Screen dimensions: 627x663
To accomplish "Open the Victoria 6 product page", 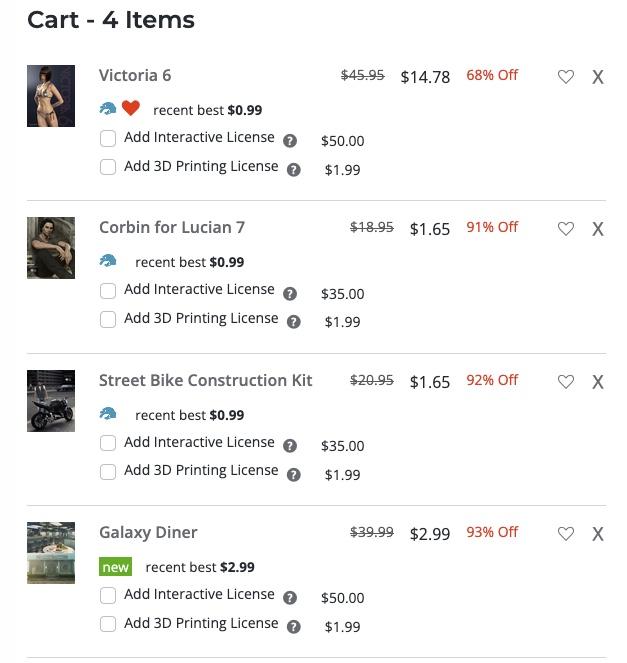I will coord(135,75).
